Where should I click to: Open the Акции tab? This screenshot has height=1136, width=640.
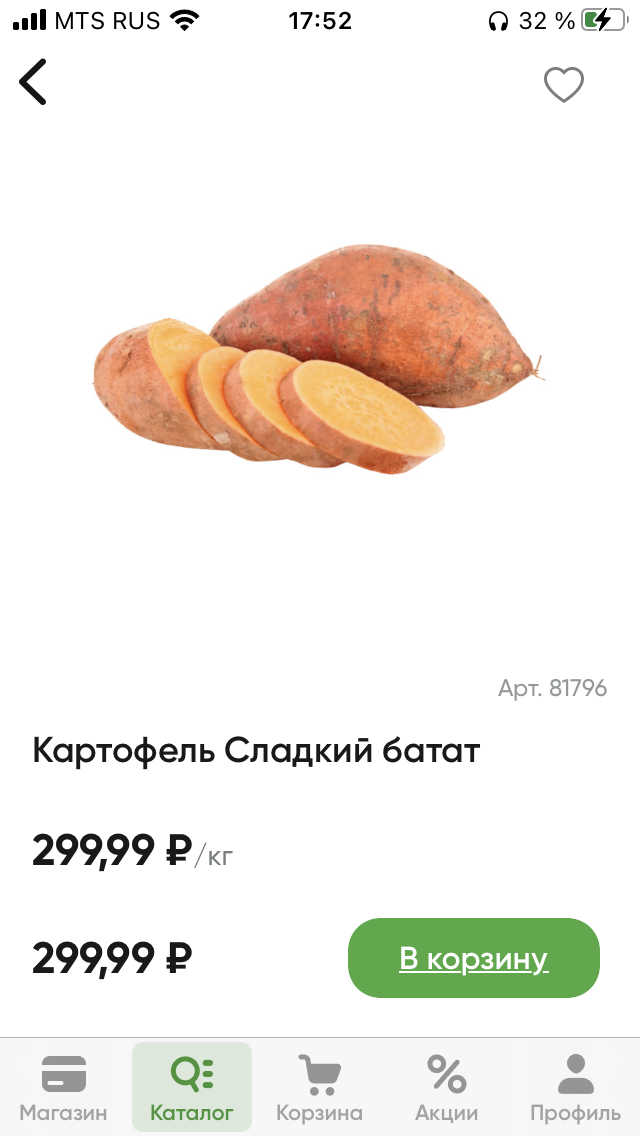(446, 1088)
